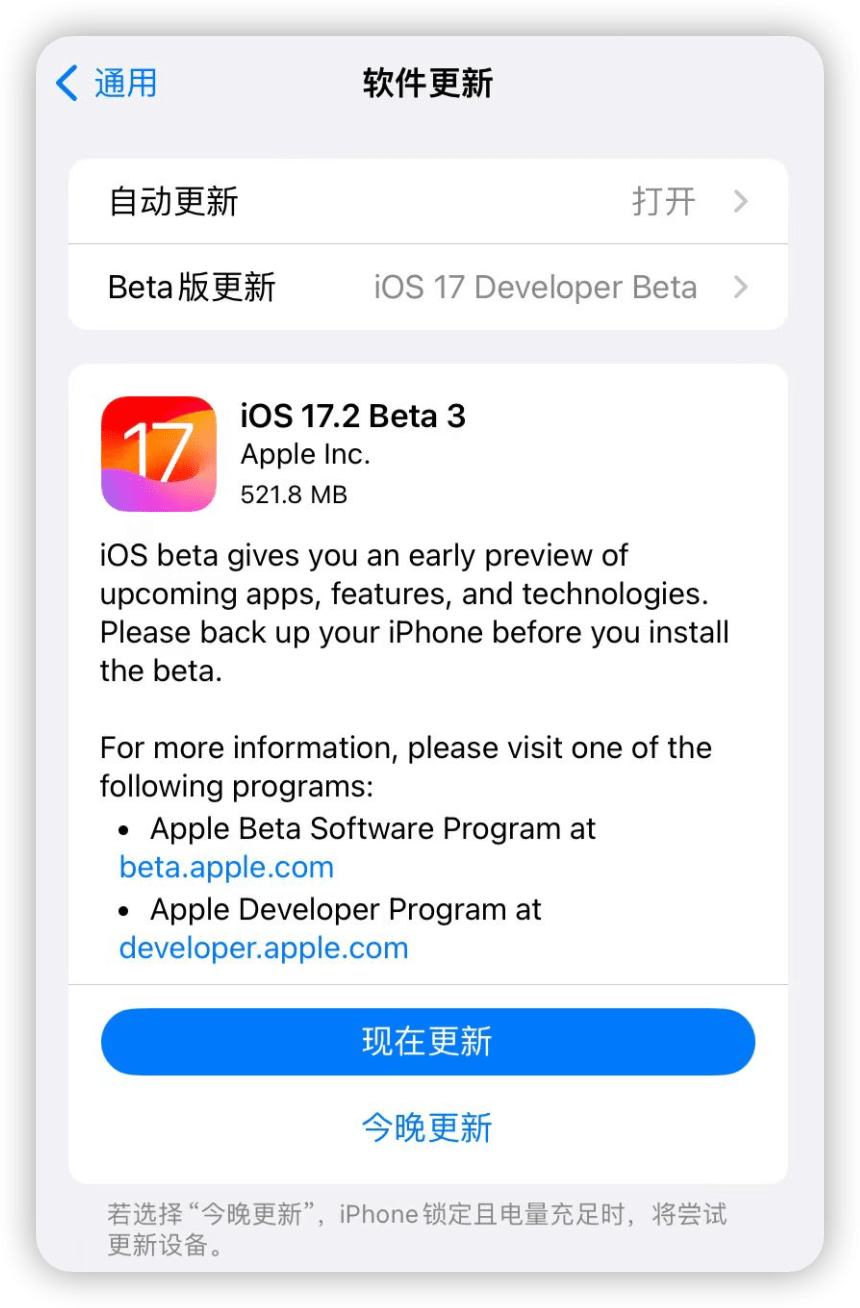Open the beta.apple.com link
Viewport: 860px width, 1308px height.
(x=227, y=867)
